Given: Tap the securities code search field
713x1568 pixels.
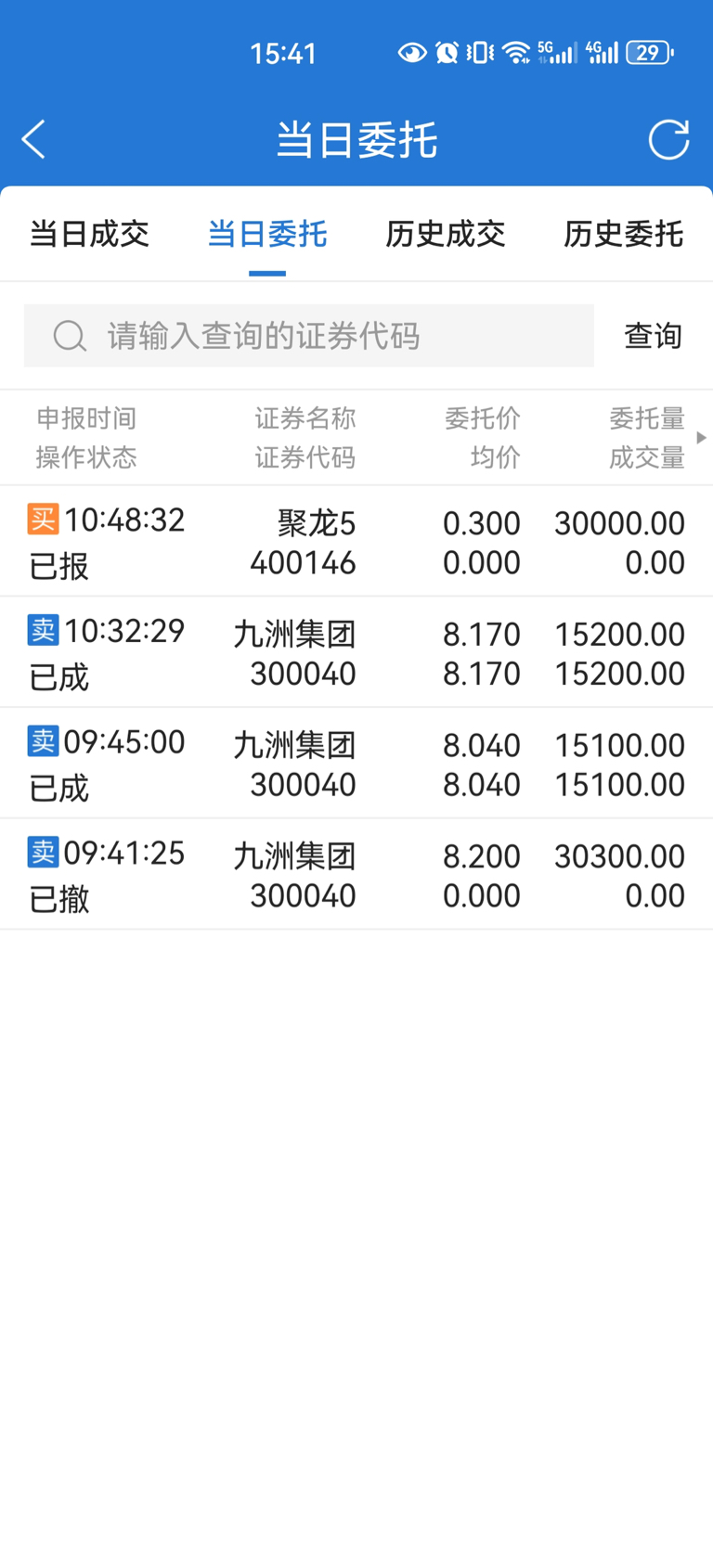Looking at the screenshot, I should click(x=309, y=336).
